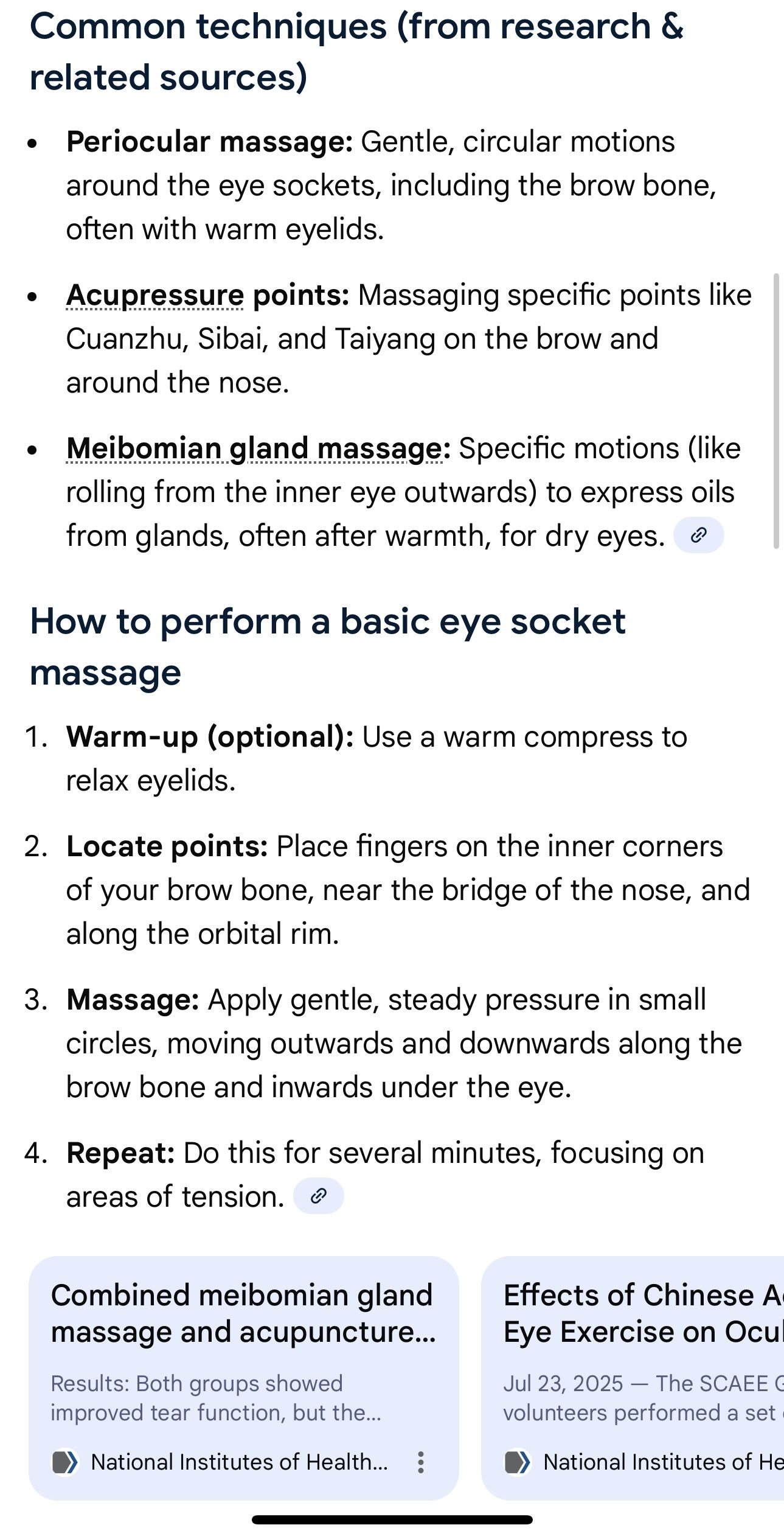Open the source link after Meibomian gland massage
The image size is (784, 1539).
(x=698, y=536)
